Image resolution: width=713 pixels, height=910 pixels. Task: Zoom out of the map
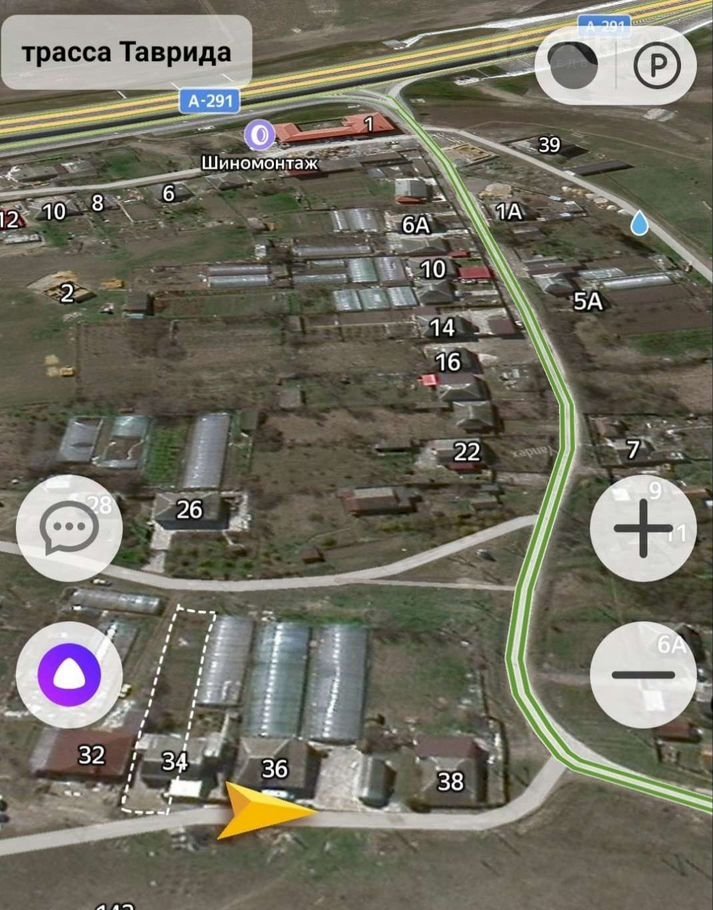coord(642,674)
